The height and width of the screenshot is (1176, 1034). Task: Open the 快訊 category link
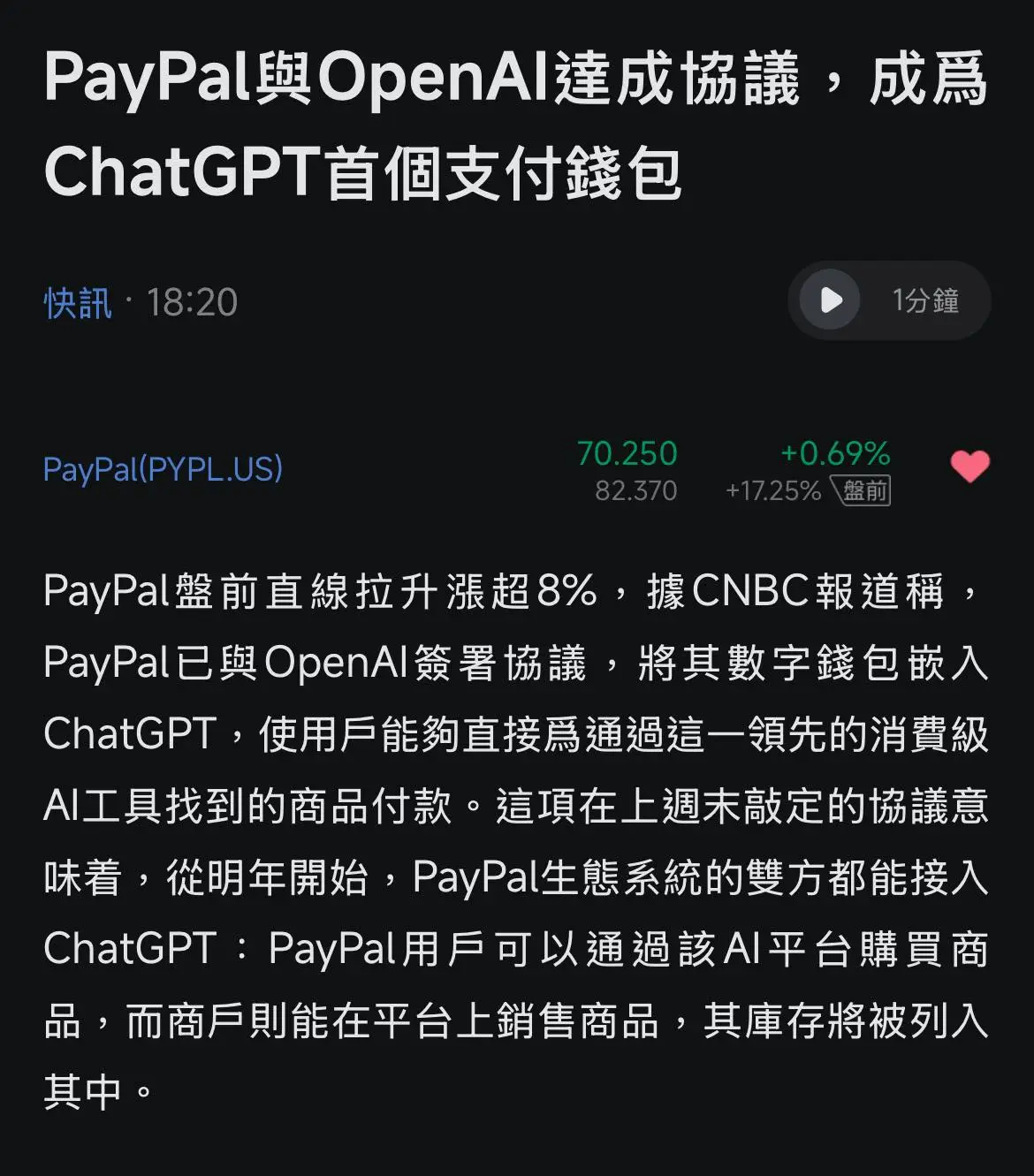point(78,303)
